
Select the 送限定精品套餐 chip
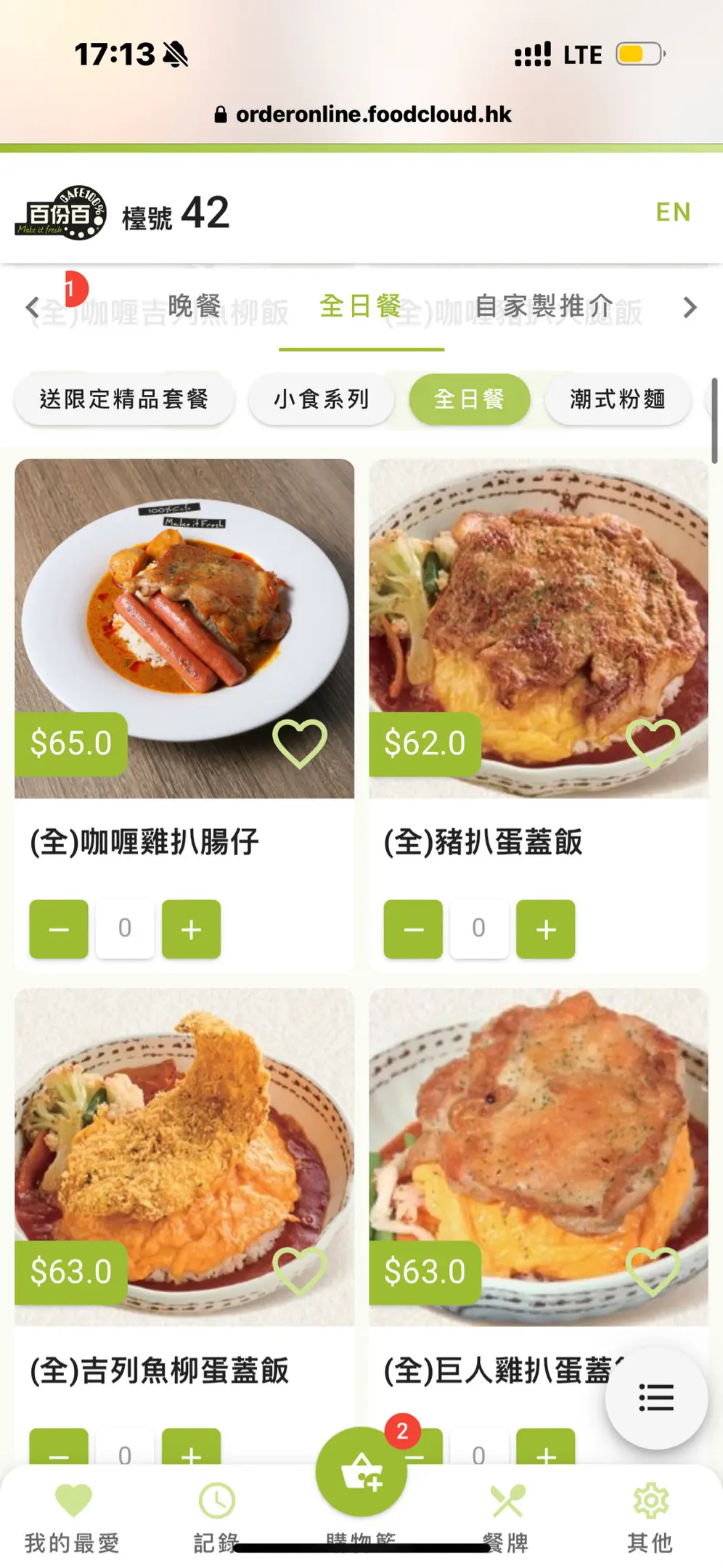pos(124,399)
